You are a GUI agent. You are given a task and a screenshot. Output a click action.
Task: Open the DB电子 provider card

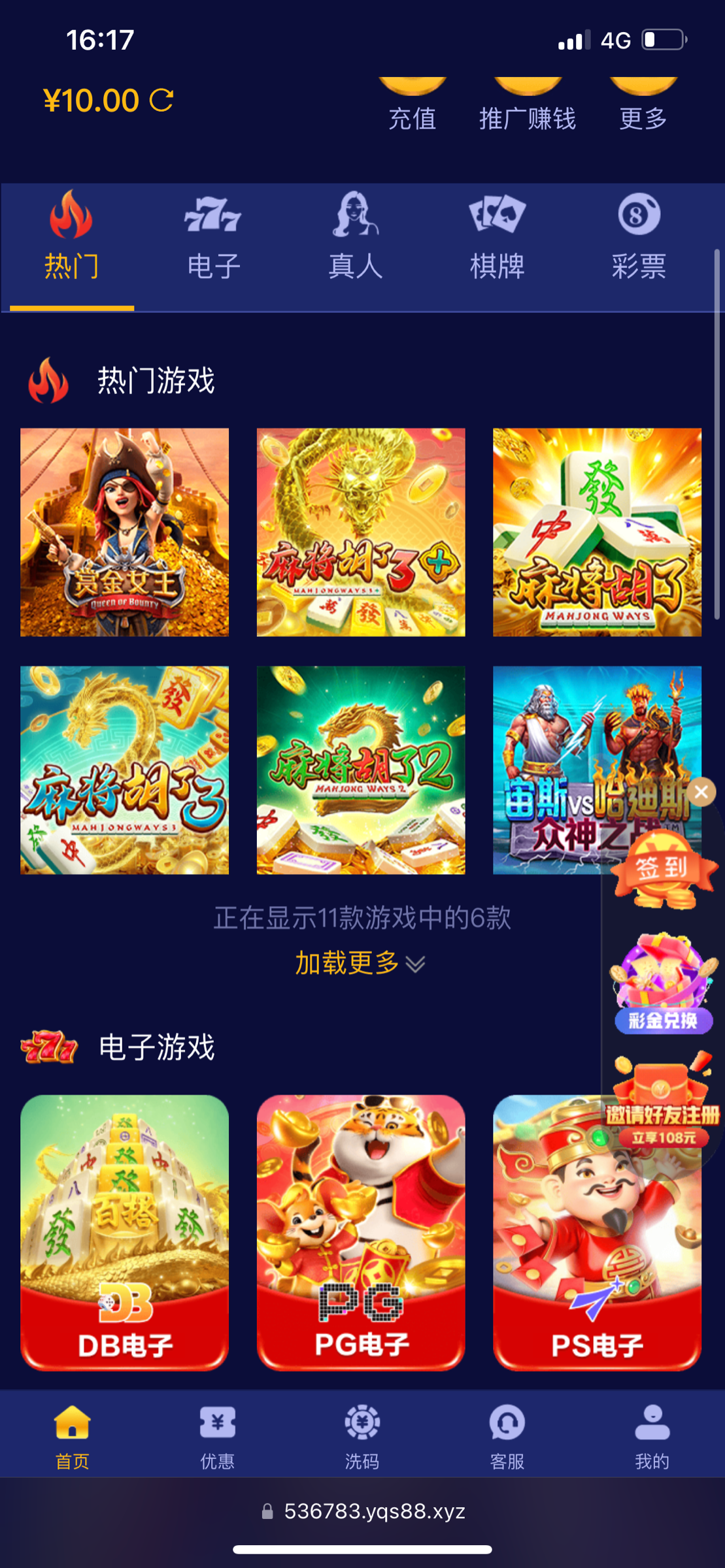click(x=124, y=1232)
